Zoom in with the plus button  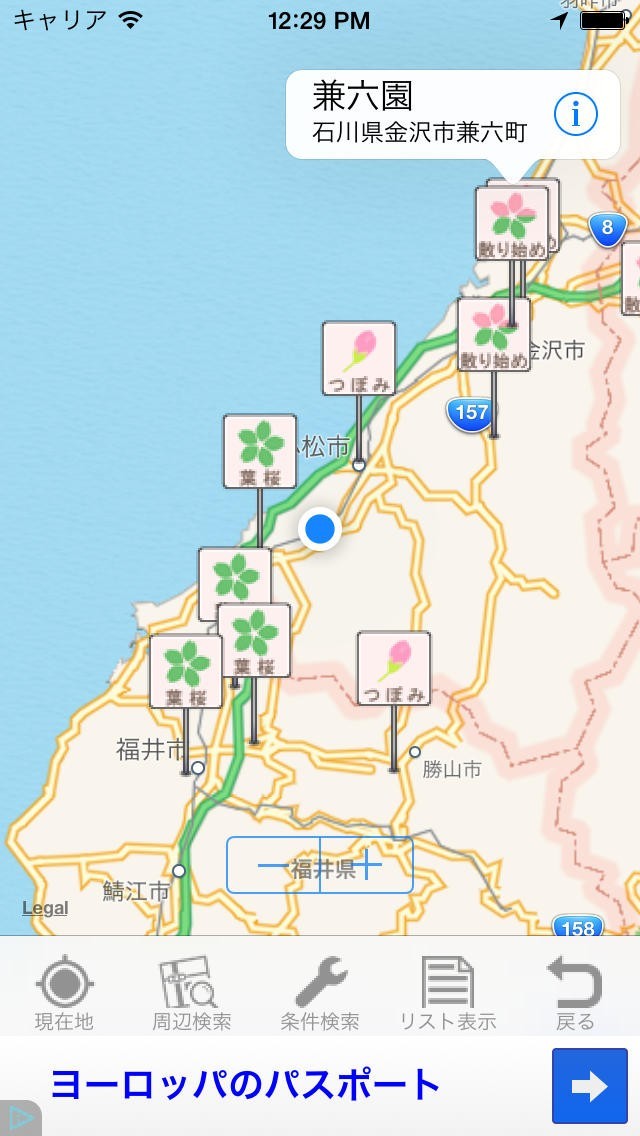tap(367, 865)
